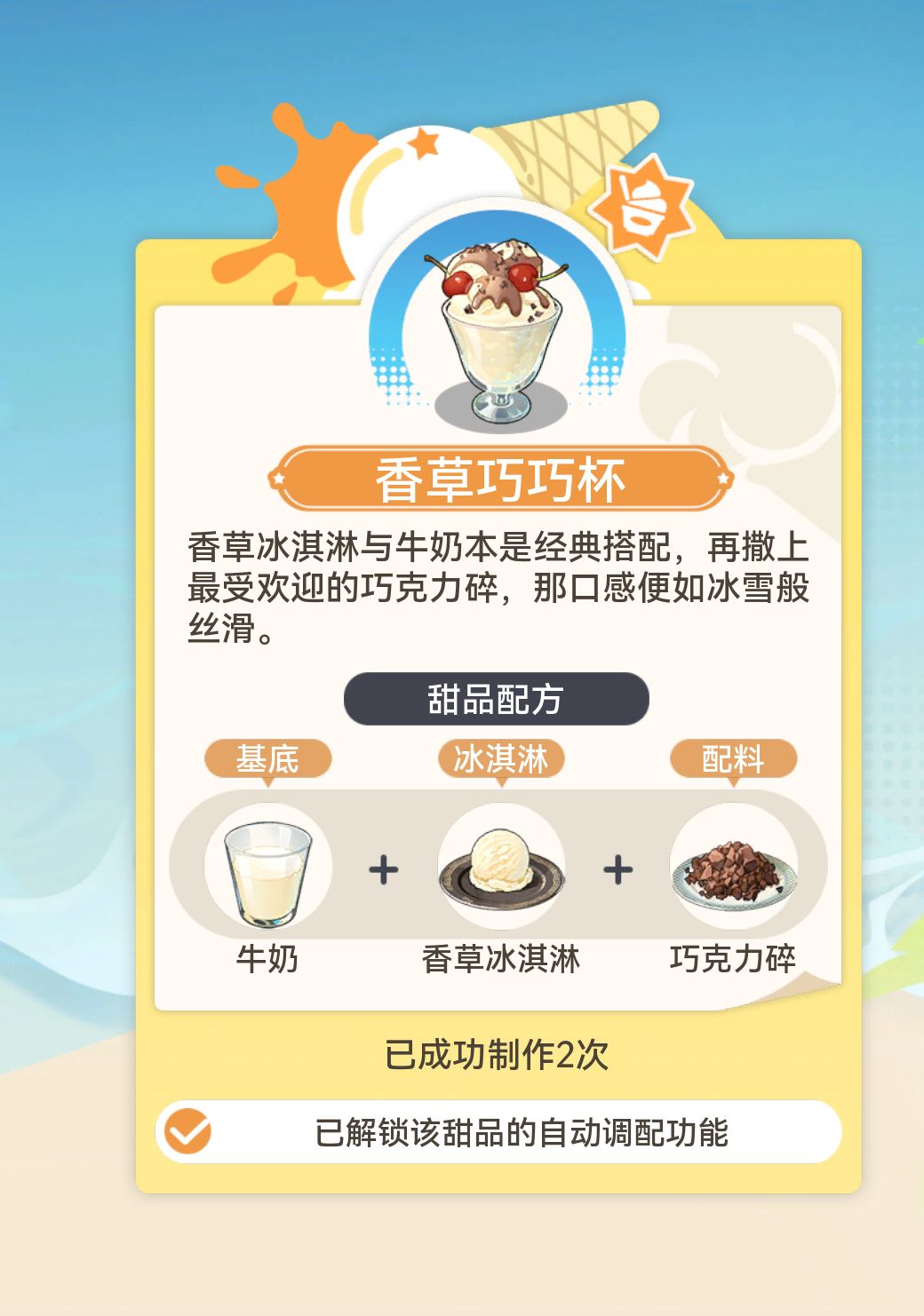Click the second plus sign before 配料
This screenshot has width=924, height=1316.
click(617, 868)
